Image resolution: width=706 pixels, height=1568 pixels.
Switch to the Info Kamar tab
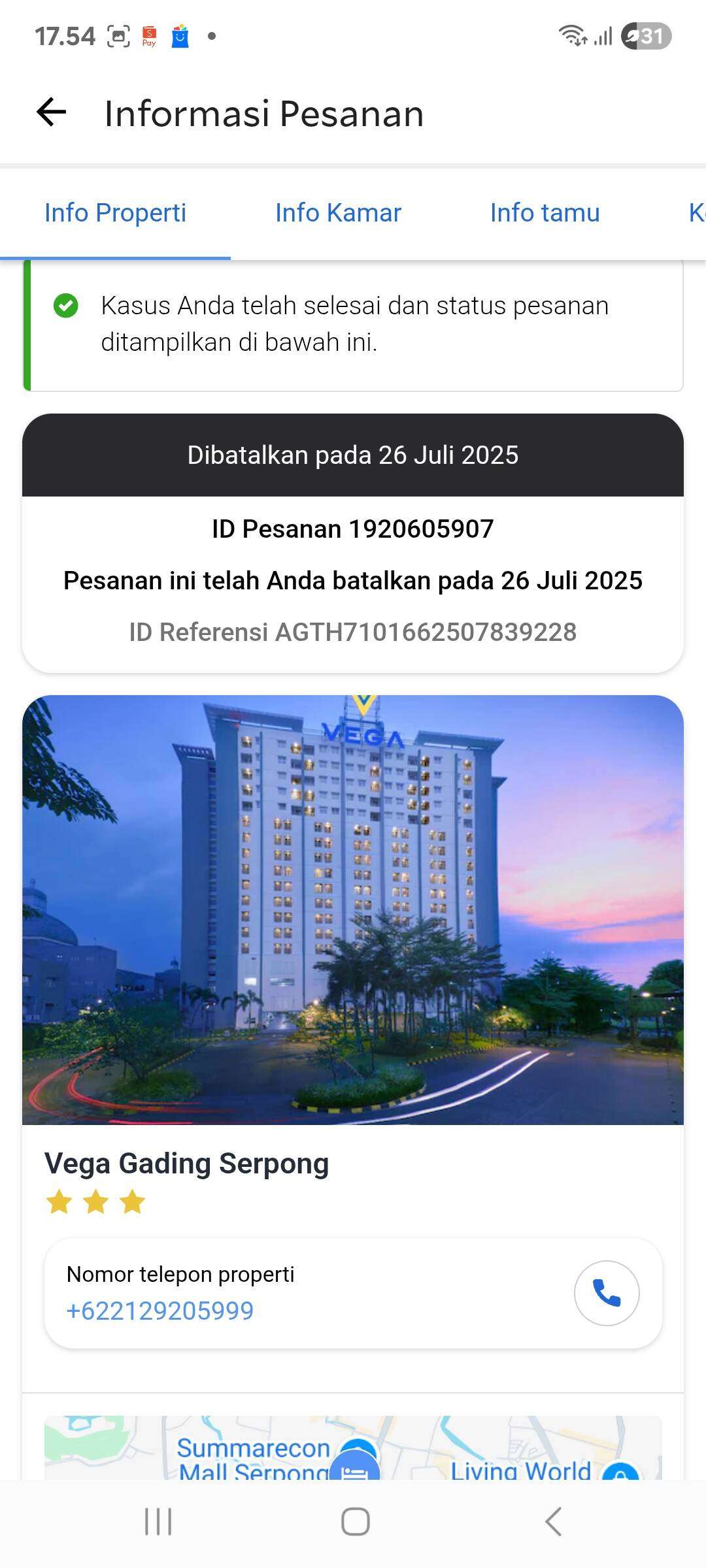pos(338,213)
